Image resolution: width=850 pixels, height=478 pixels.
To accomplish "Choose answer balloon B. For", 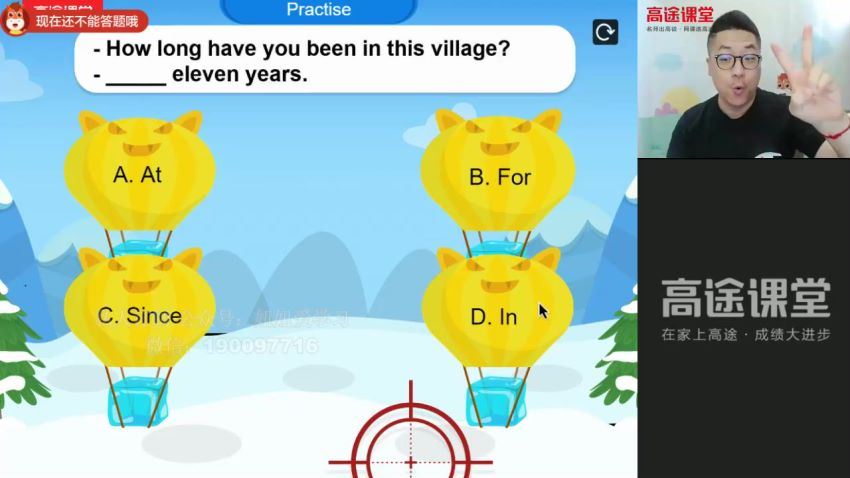I will point(498,177).
